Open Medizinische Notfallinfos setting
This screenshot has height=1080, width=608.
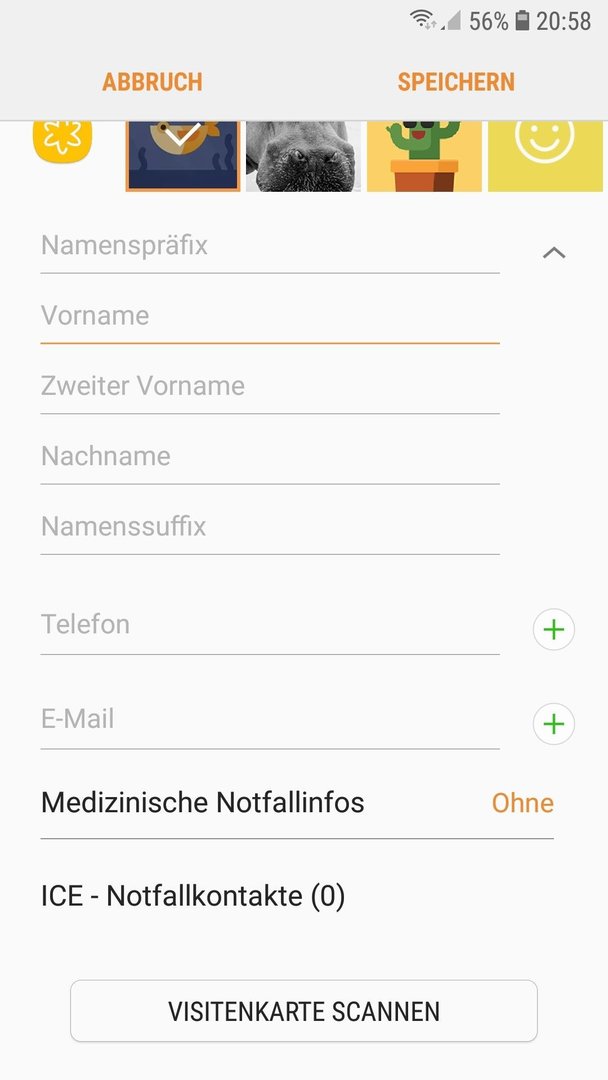click(297, 803)
